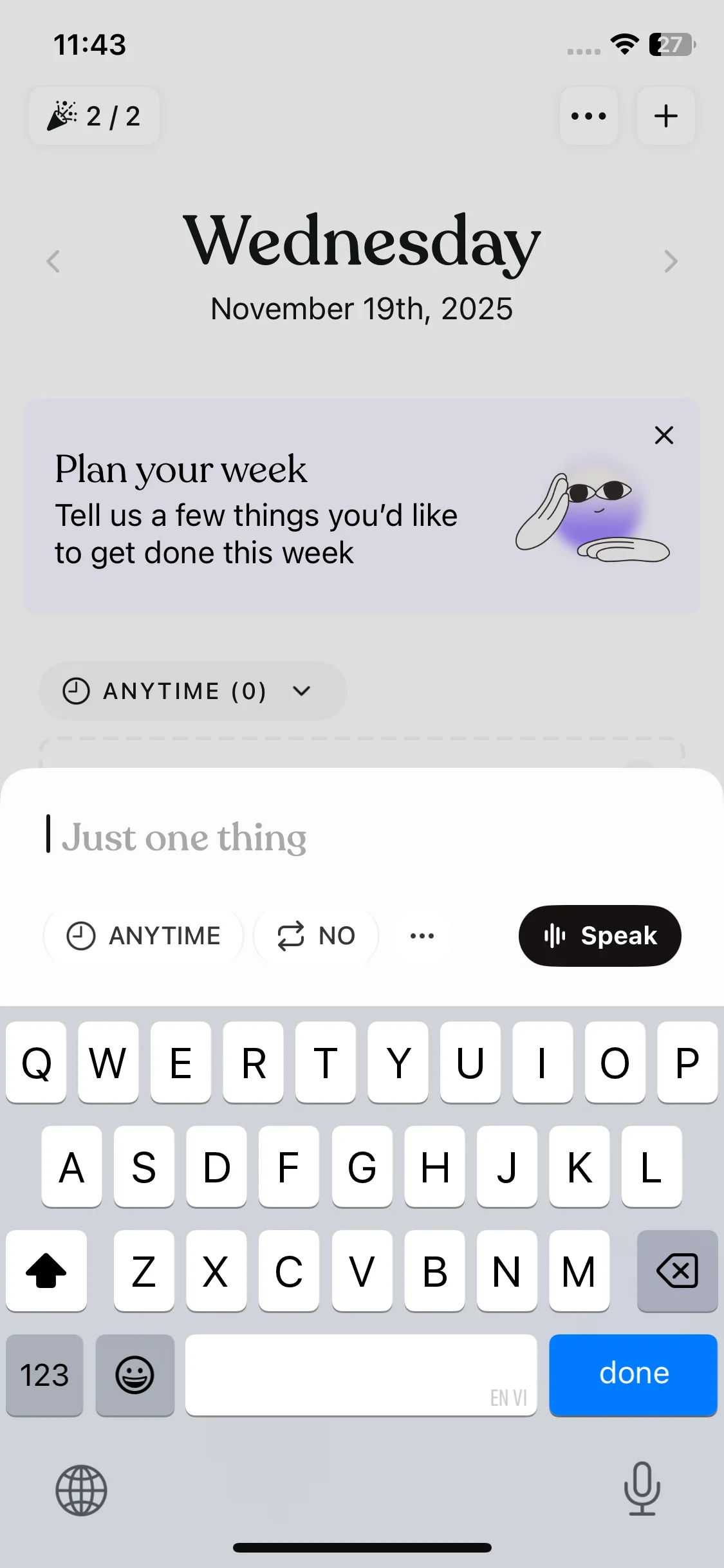Image resolution: width=724 pixels, height=1568 pixels.
Task: Dismiss the Plan your week banner
Action: point(664,436)
